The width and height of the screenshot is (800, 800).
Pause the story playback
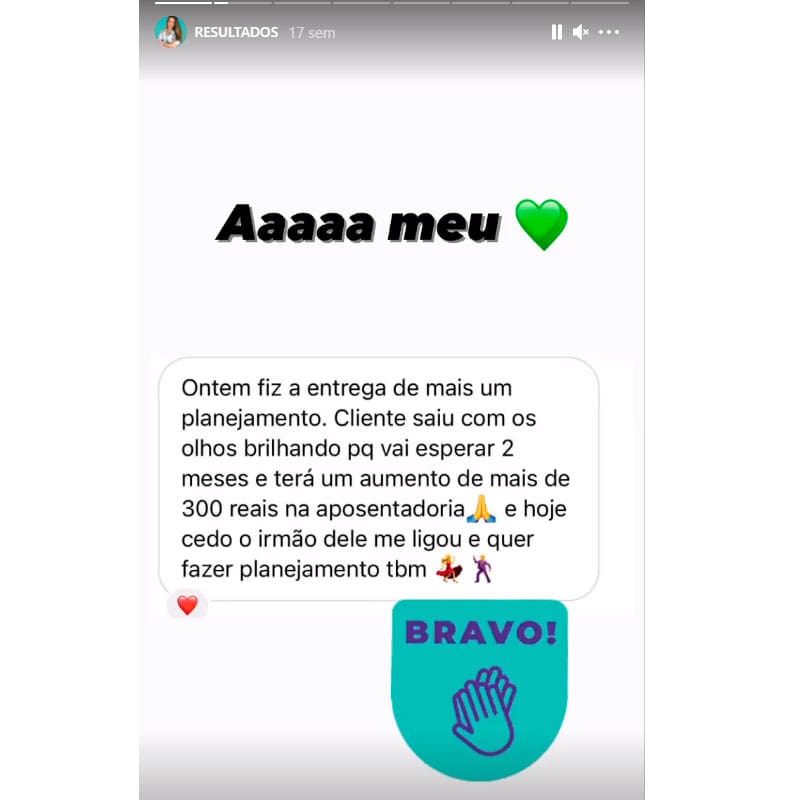pos(556,32)
